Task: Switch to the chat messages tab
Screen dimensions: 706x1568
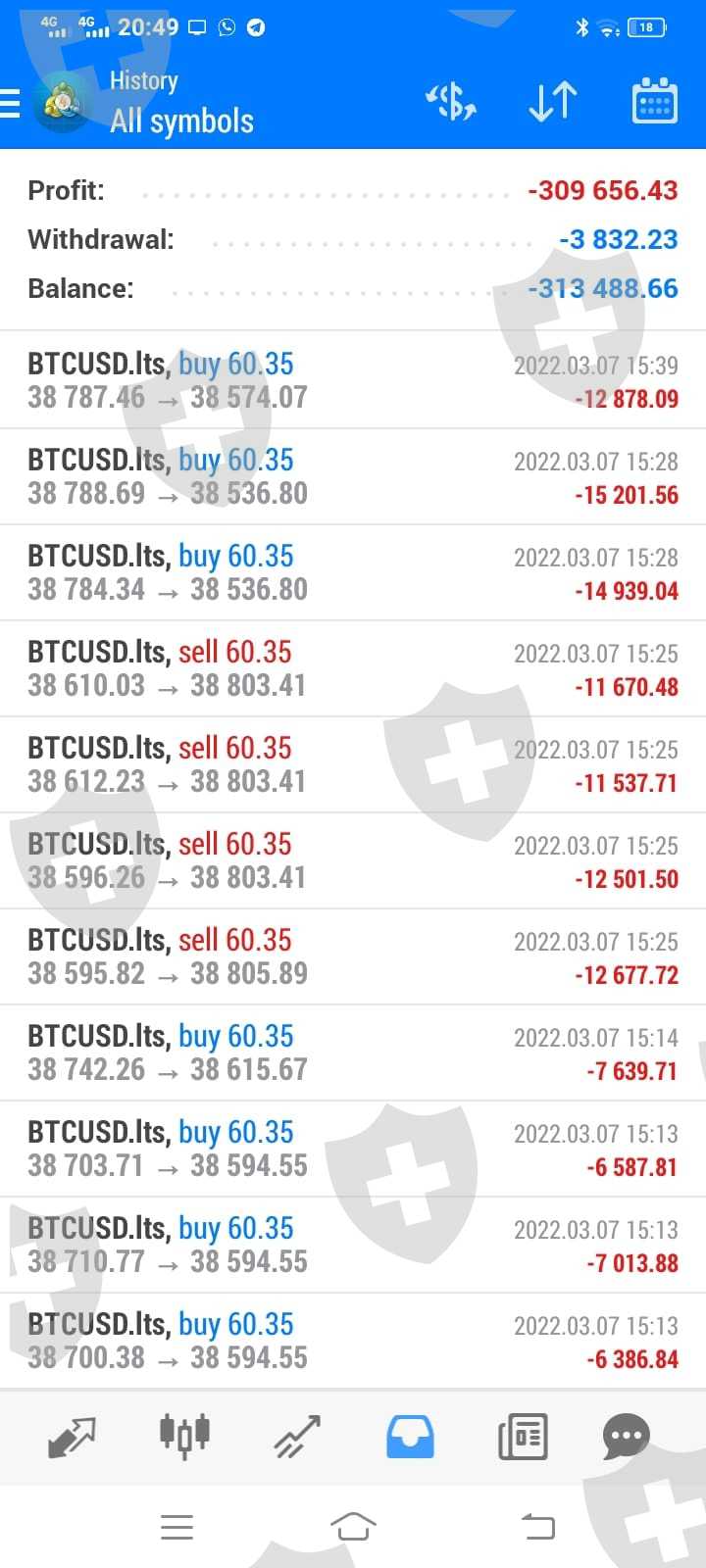Action: pos(627,1436)
